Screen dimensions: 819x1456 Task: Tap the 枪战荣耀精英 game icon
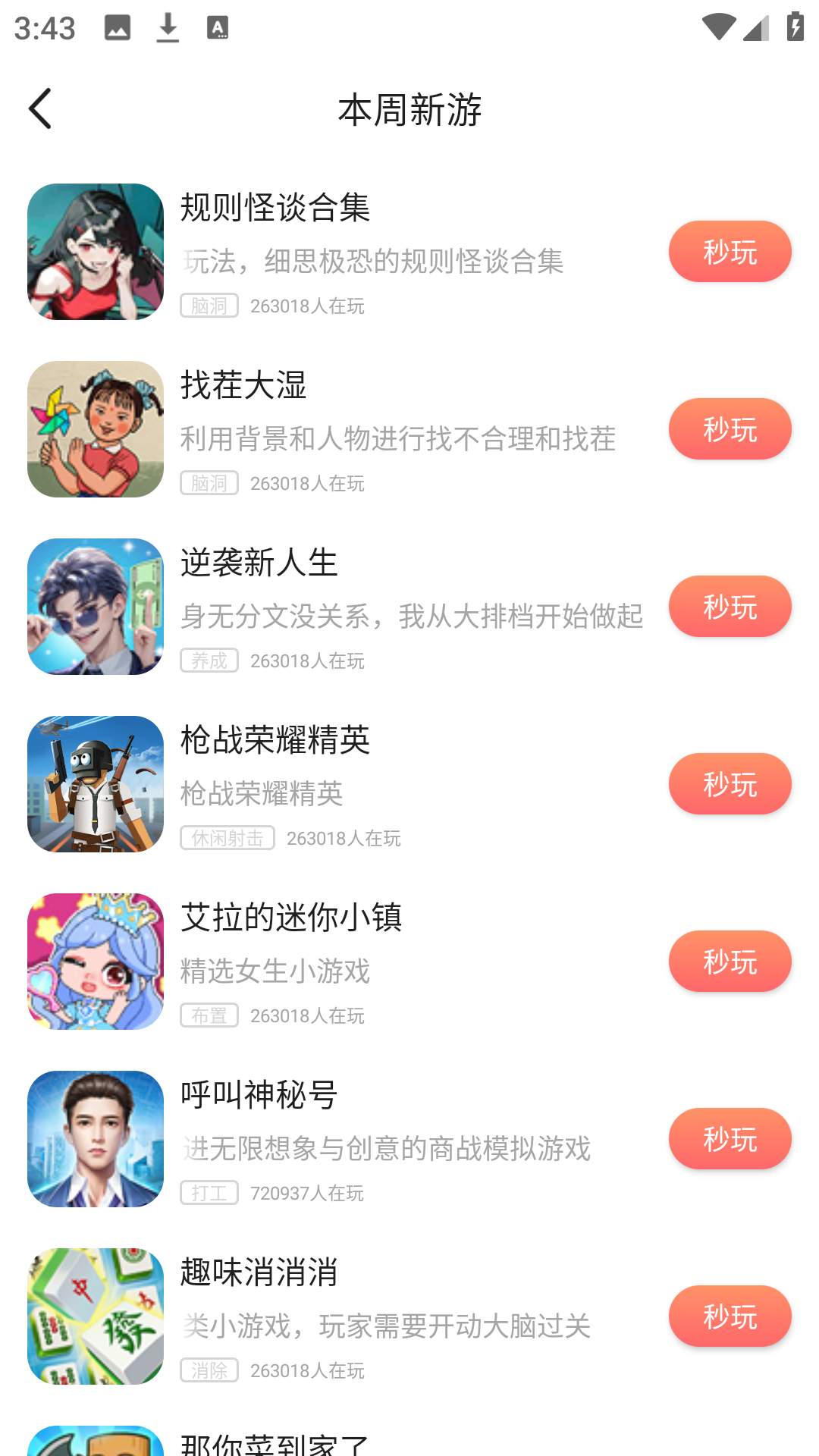point(95,783)
